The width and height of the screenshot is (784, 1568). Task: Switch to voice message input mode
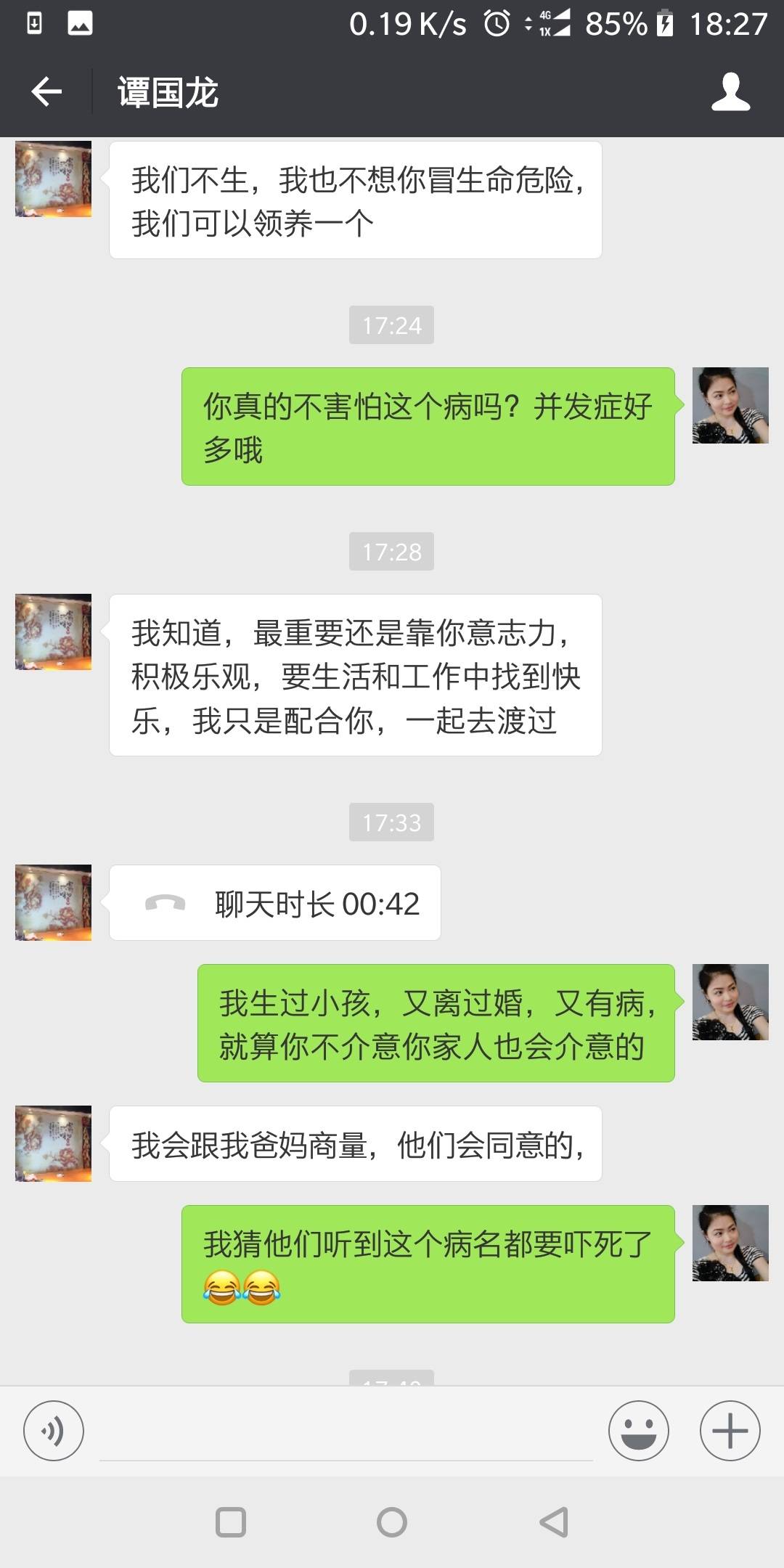[53, 1431]
